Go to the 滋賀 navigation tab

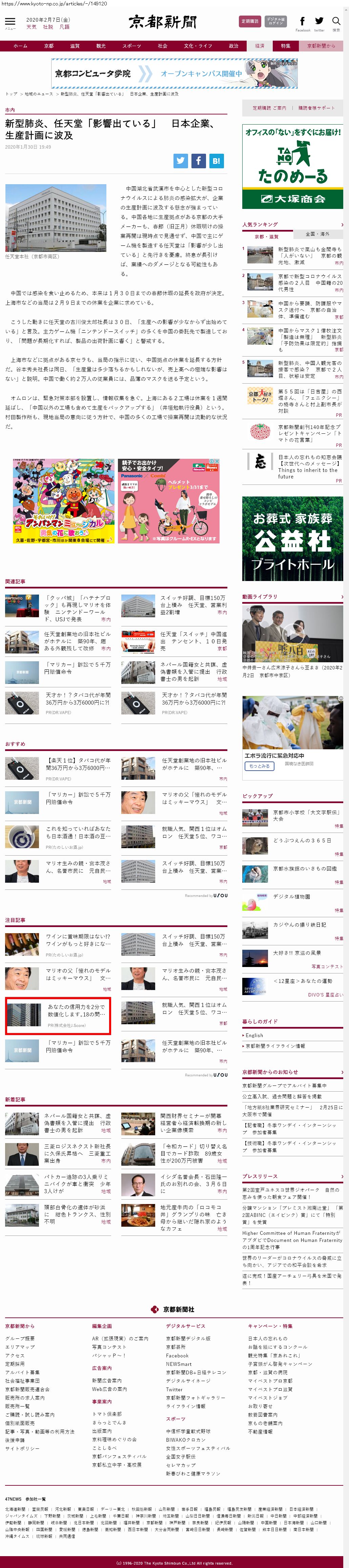[74, 46]
